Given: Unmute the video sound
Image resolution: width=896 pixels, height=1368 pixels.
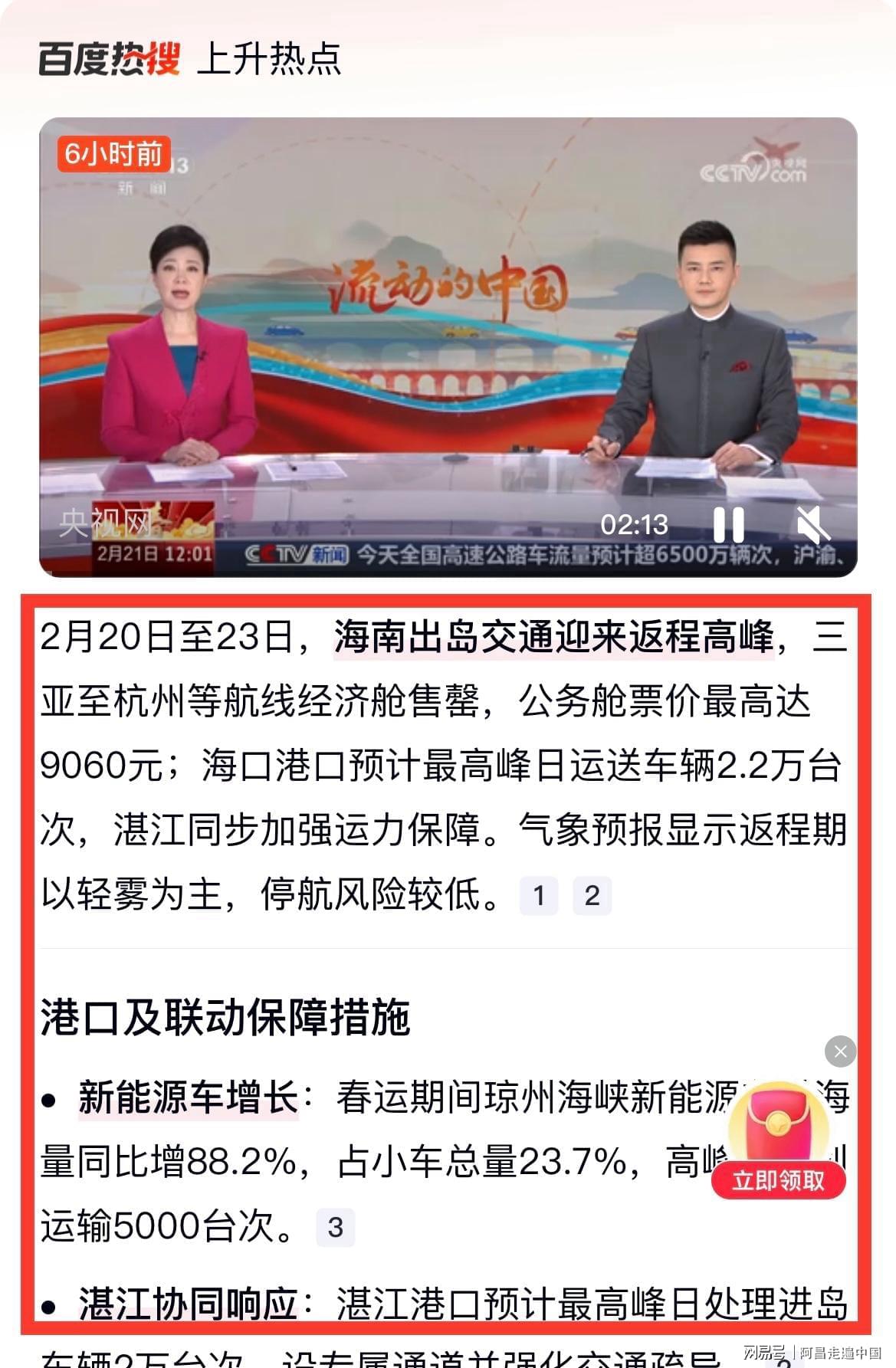Looking at the screenshot, I should pos(812,525).
